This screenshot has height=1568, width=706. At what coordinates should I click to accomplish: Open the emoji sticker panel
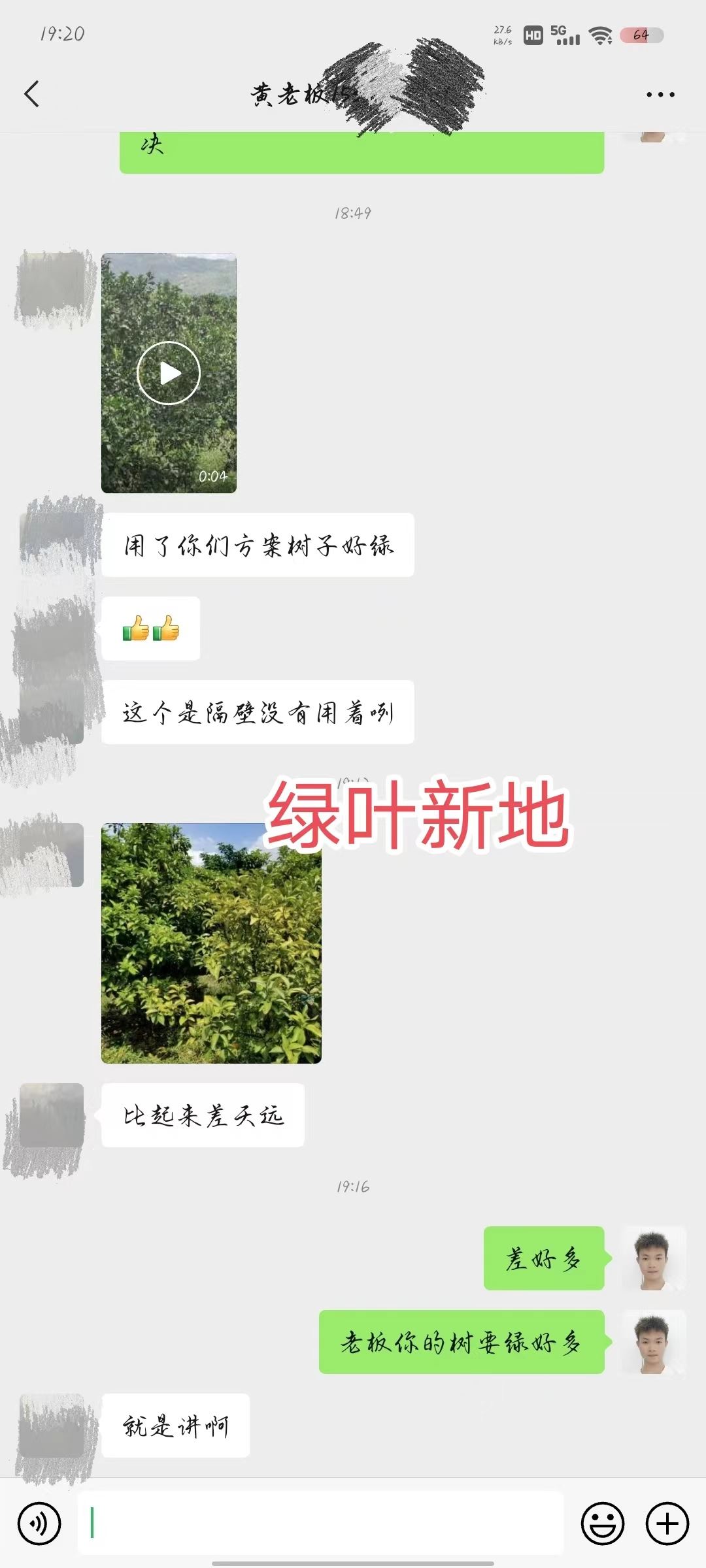(602, 1524)
